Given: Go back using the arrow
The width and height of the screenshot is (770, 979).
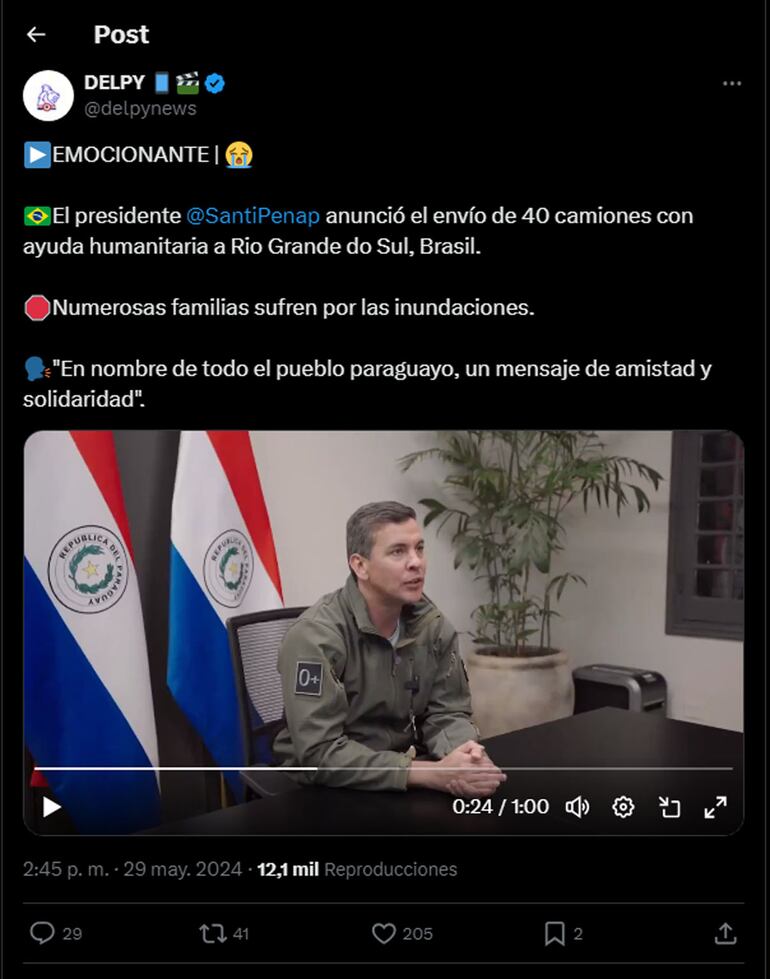Looking at the screenshot, I should tap(36, 34).
